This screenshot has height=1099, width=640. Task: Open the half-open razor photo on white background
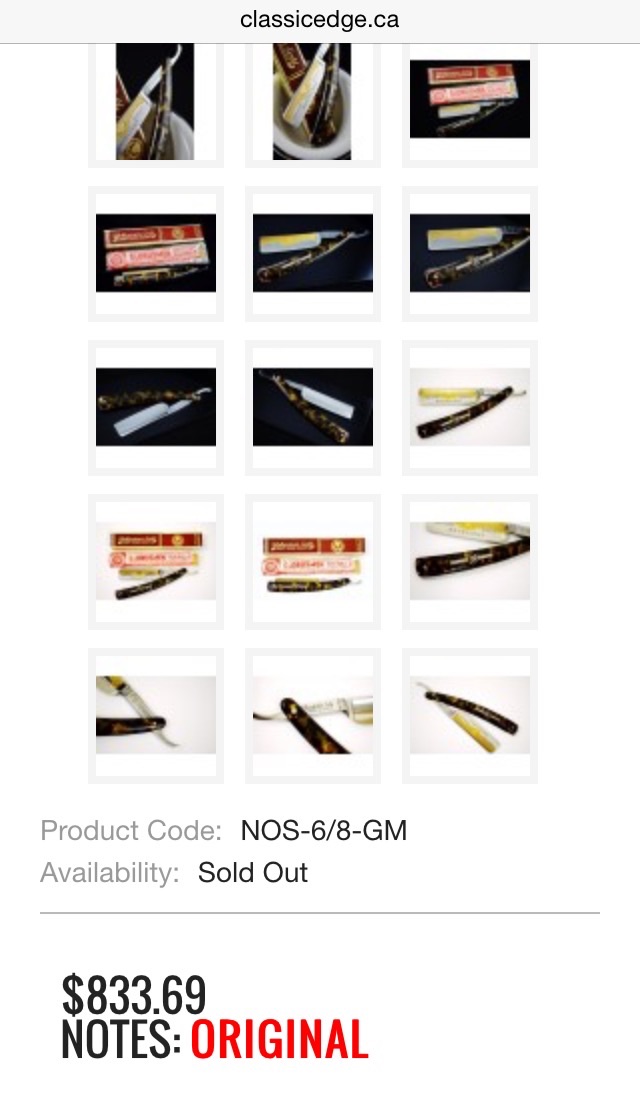pyautogui.click(x=469, y=714)
